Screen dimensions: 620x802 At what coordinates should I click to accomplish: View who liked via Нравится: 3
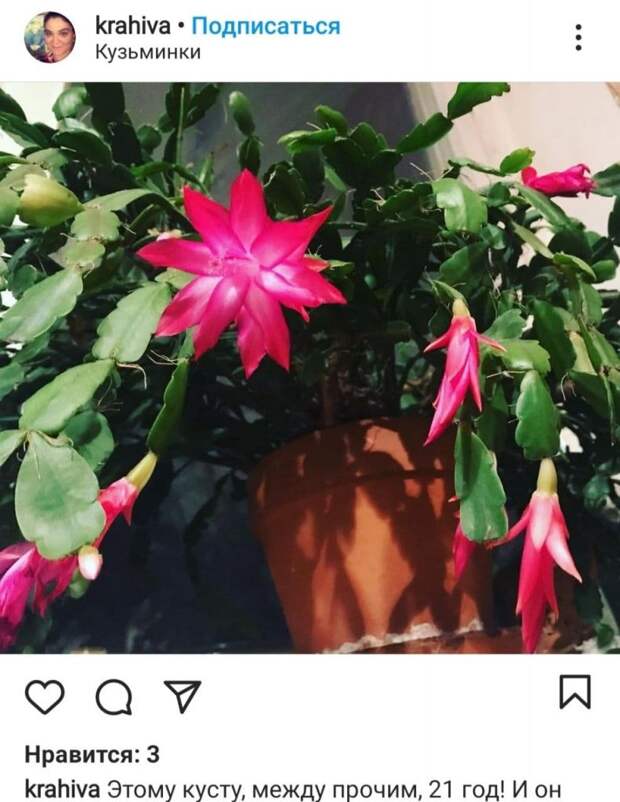tap(91, 755)
